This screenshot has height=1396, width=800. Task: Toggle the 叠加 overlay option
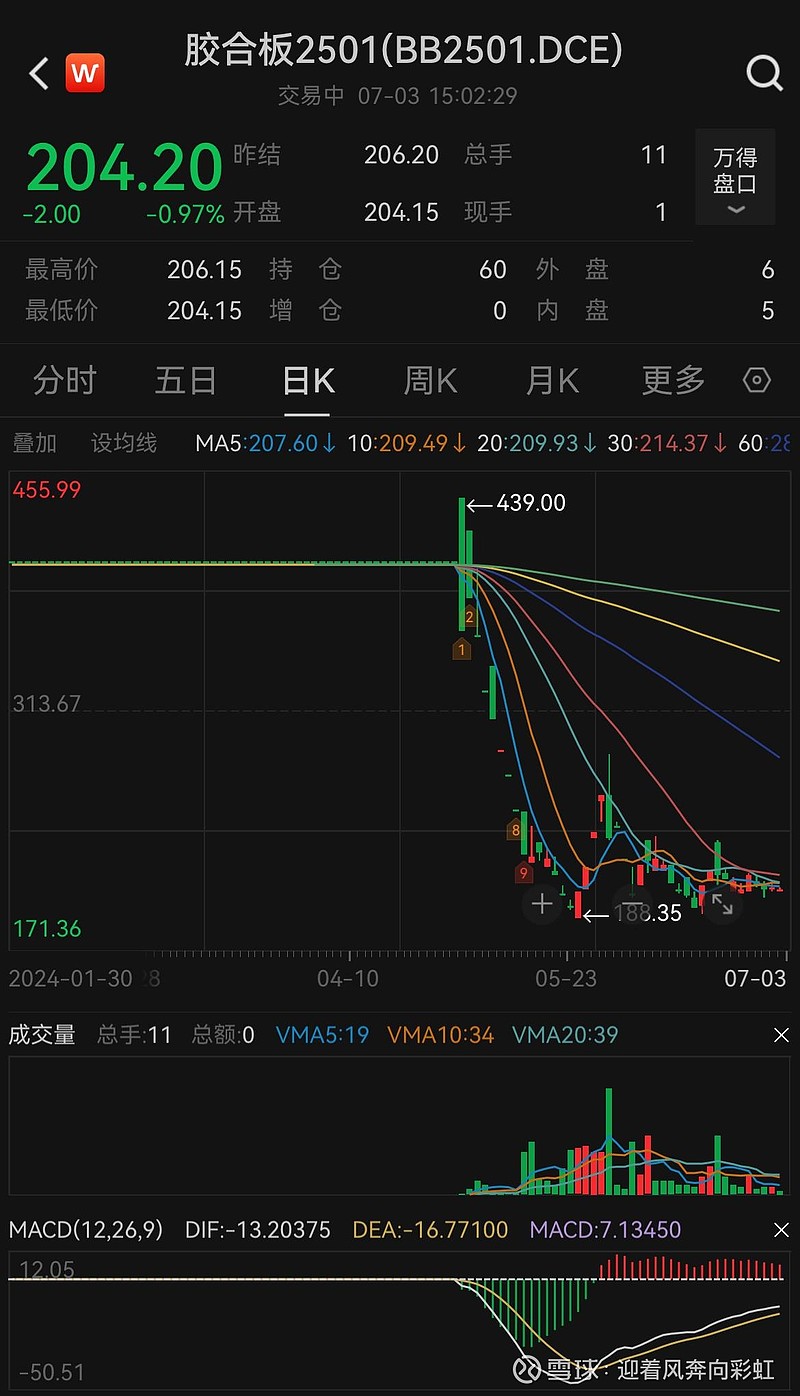click(x=34, y=442)
